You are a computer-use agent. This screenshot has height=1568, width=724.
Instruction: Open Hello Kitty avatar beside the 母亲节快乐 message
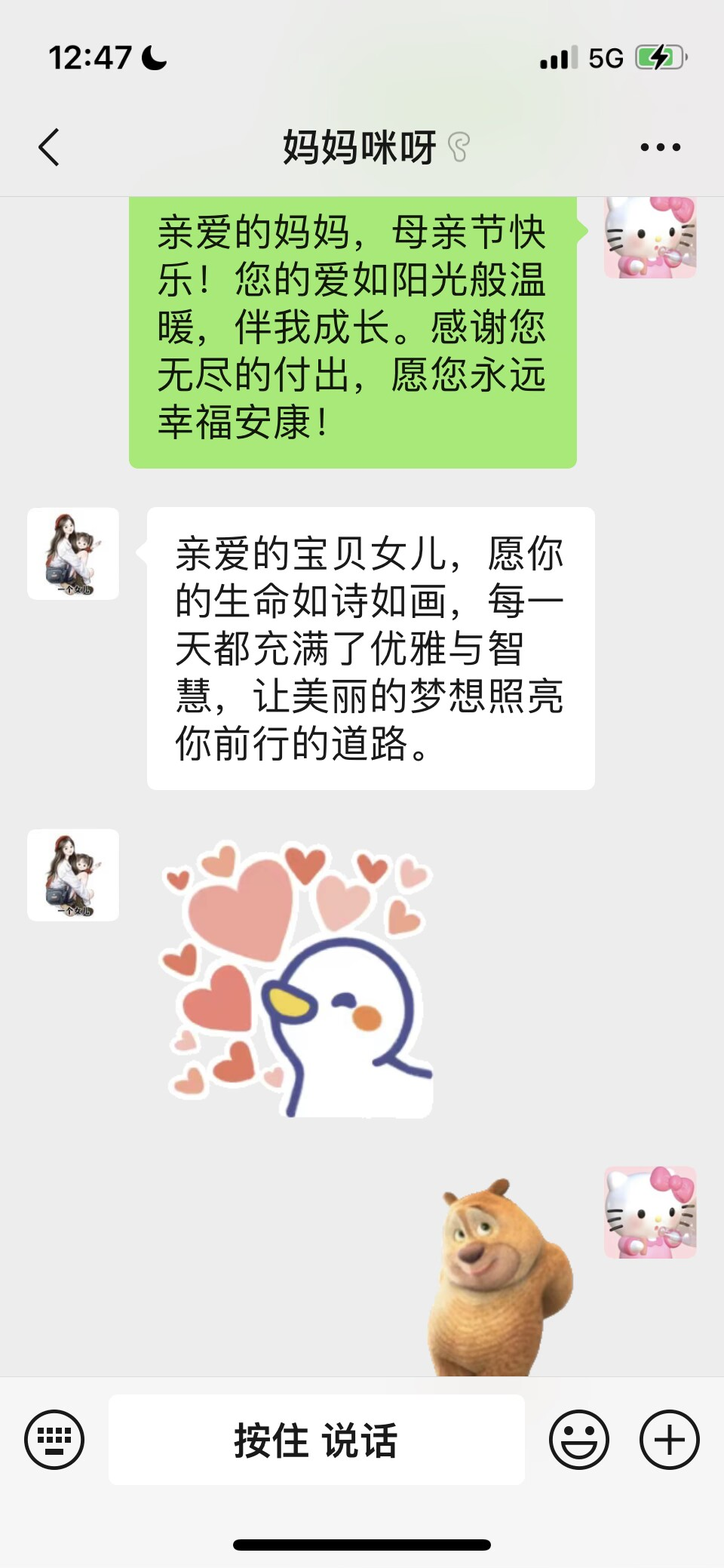(x=650, y=237)
